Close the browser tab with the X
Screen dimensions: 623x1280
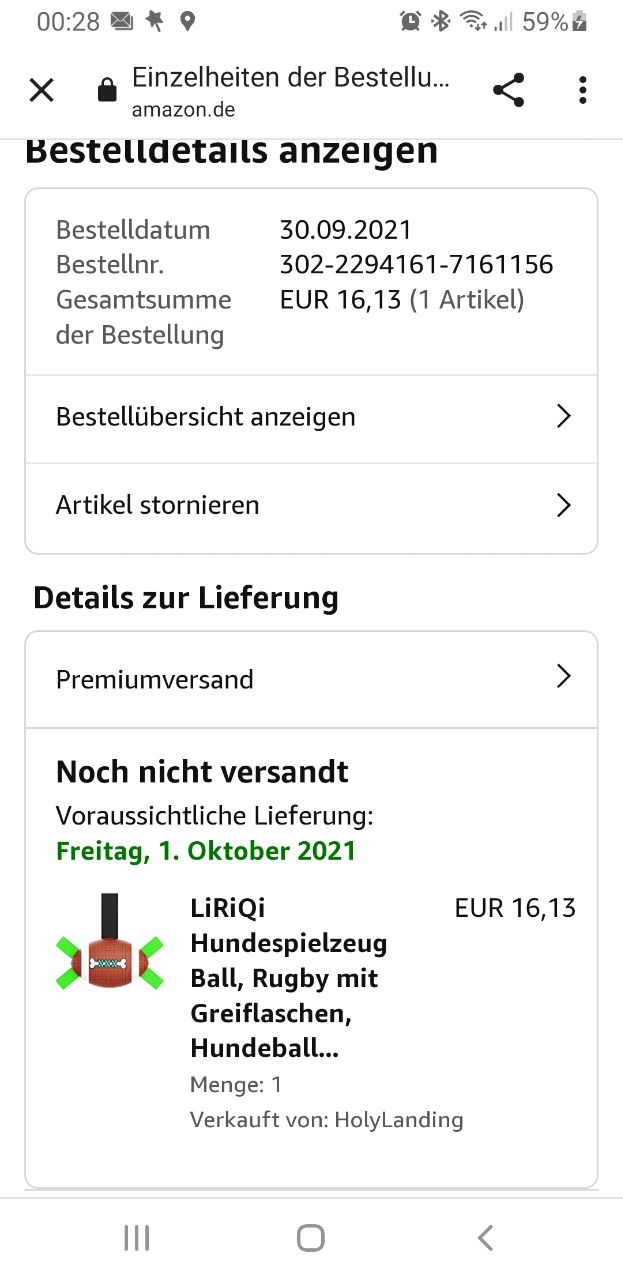click(x=41, y=91)
